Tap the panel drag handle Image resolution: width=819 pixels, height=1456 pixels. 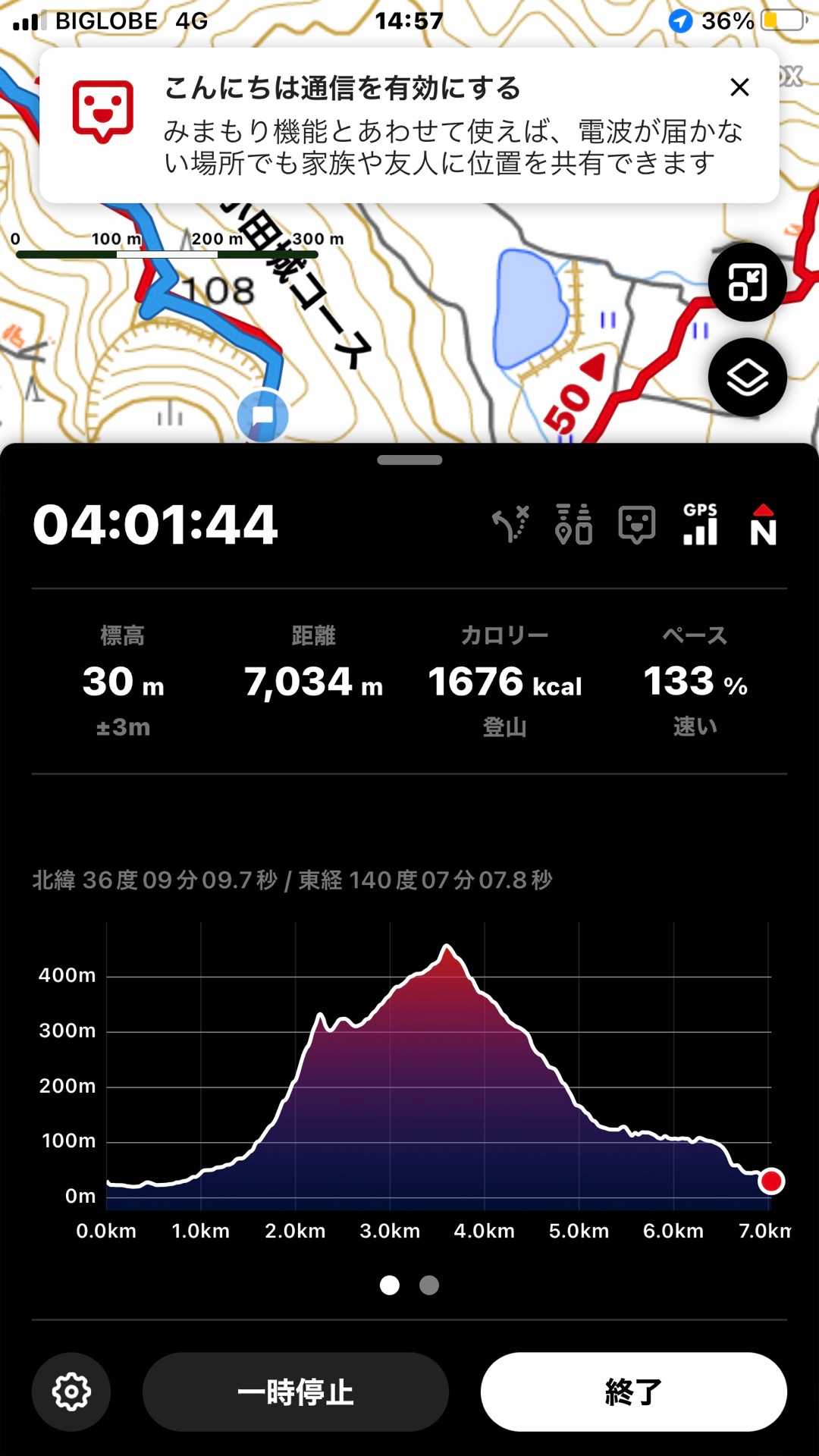click(409, 460)
